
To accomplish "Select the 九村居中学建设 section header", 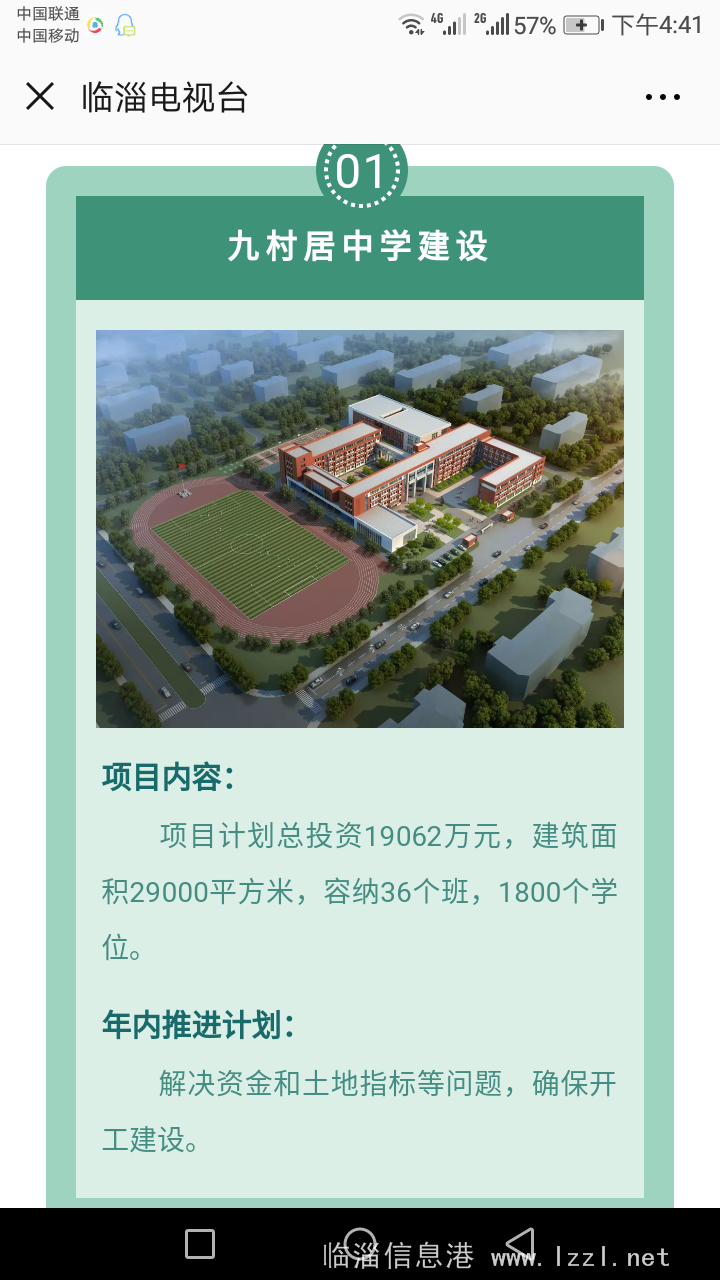I will click(360, 248).
